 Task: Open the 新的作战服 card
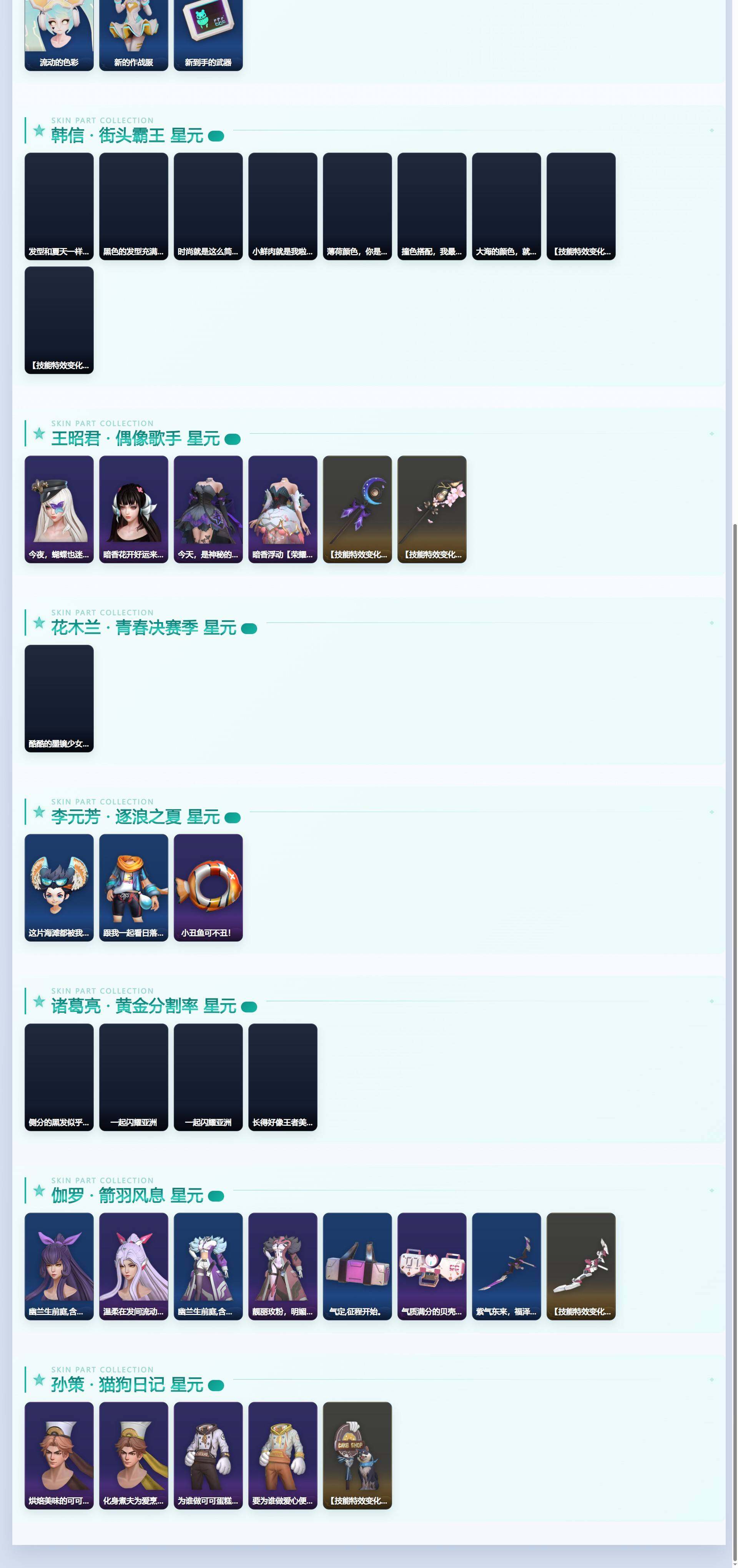[x=134, y=35]
